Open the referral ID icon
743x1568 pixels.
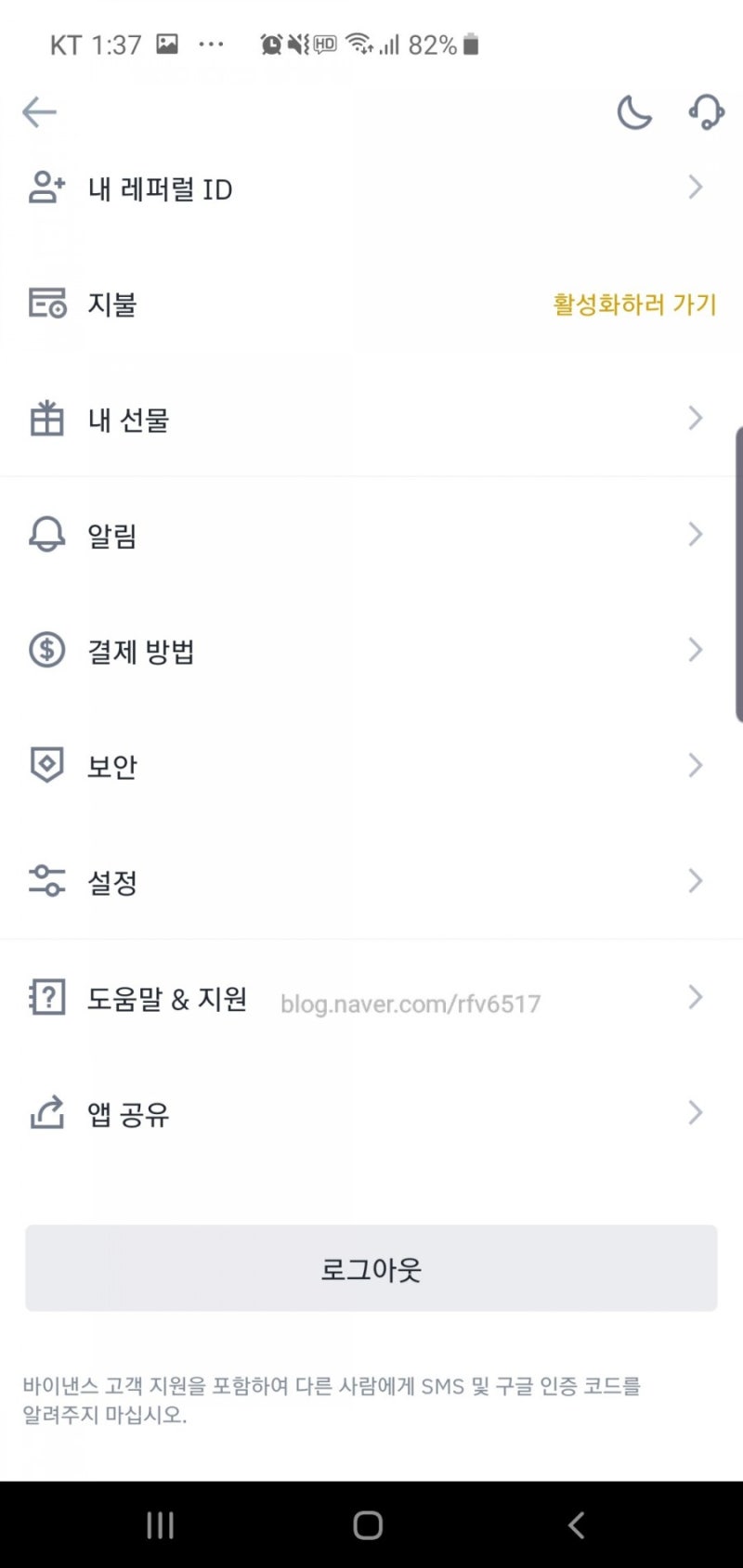46,188
